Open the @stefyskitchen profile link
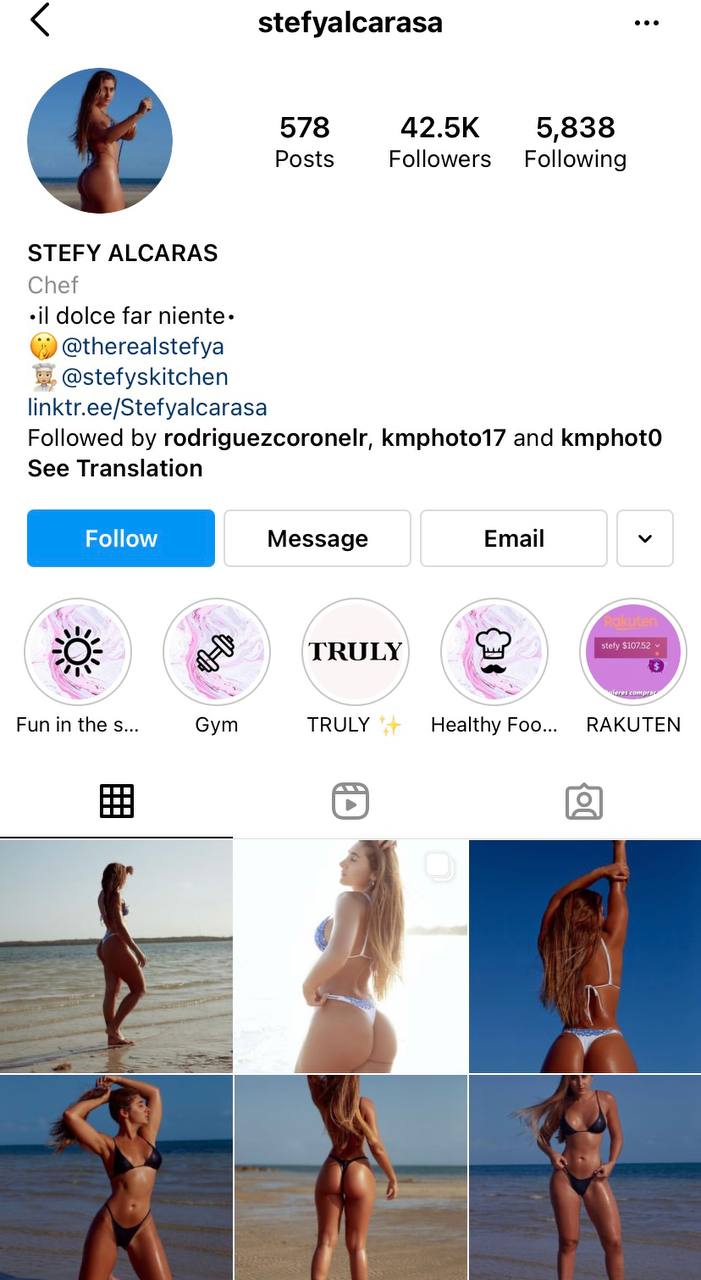This screenshot has height=1280, width=701. tap(144, 377)
